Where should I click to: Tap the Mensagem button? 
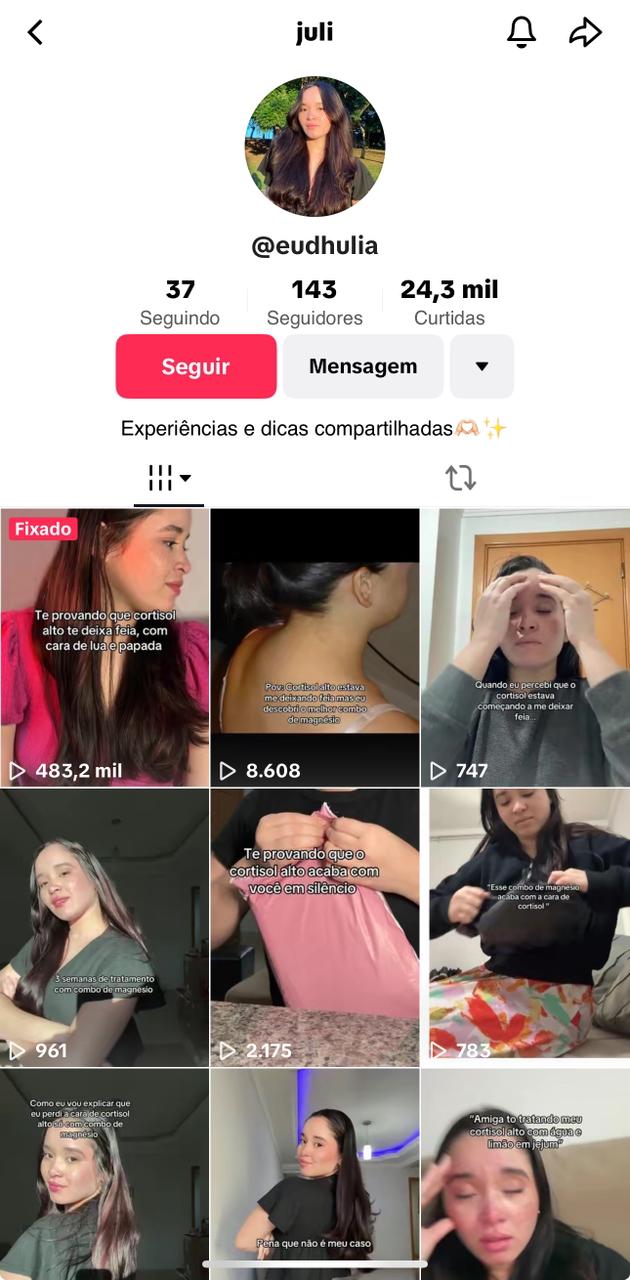[363, 366]
